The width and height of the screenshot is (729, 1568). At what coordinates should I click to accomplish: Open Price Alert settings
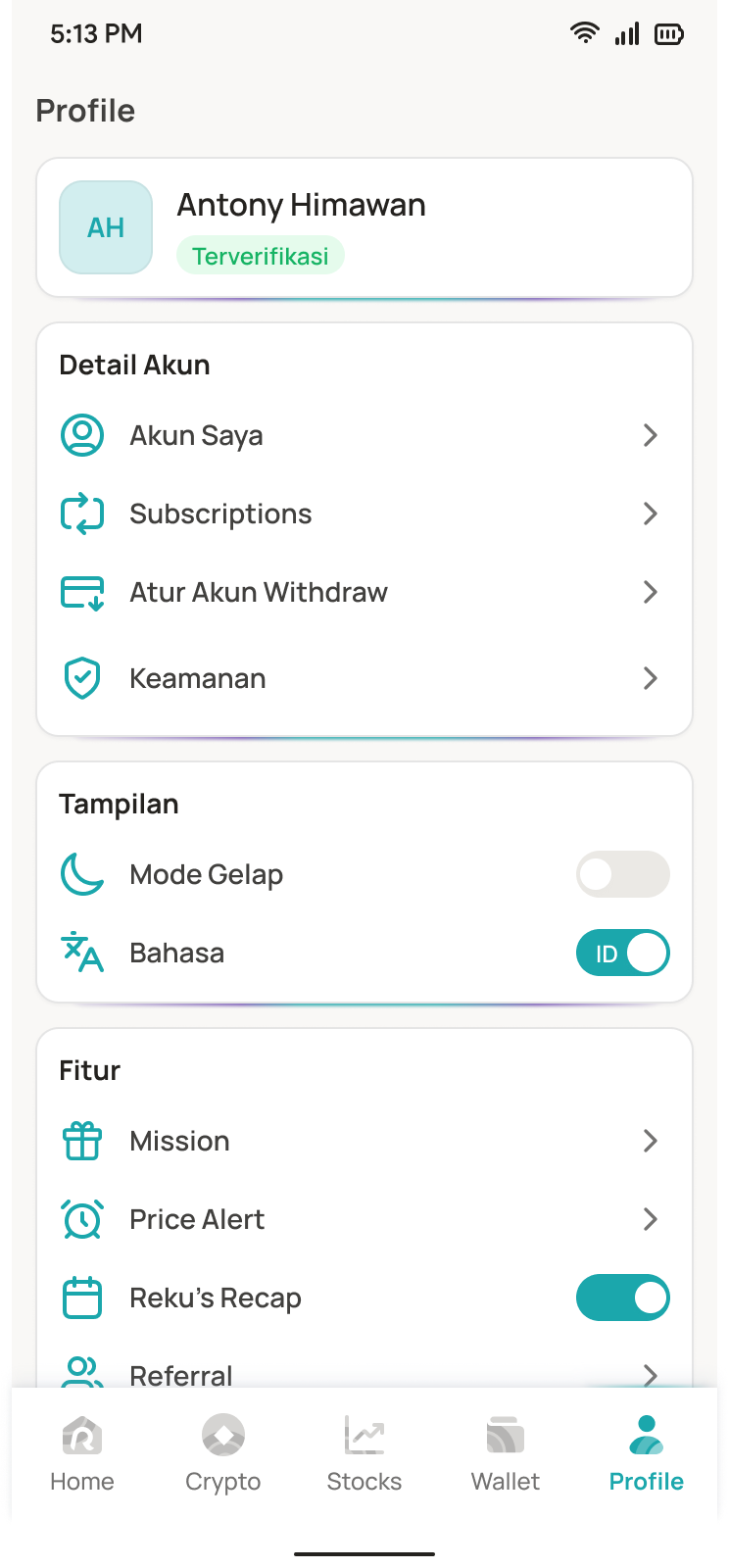point(364,1219)
